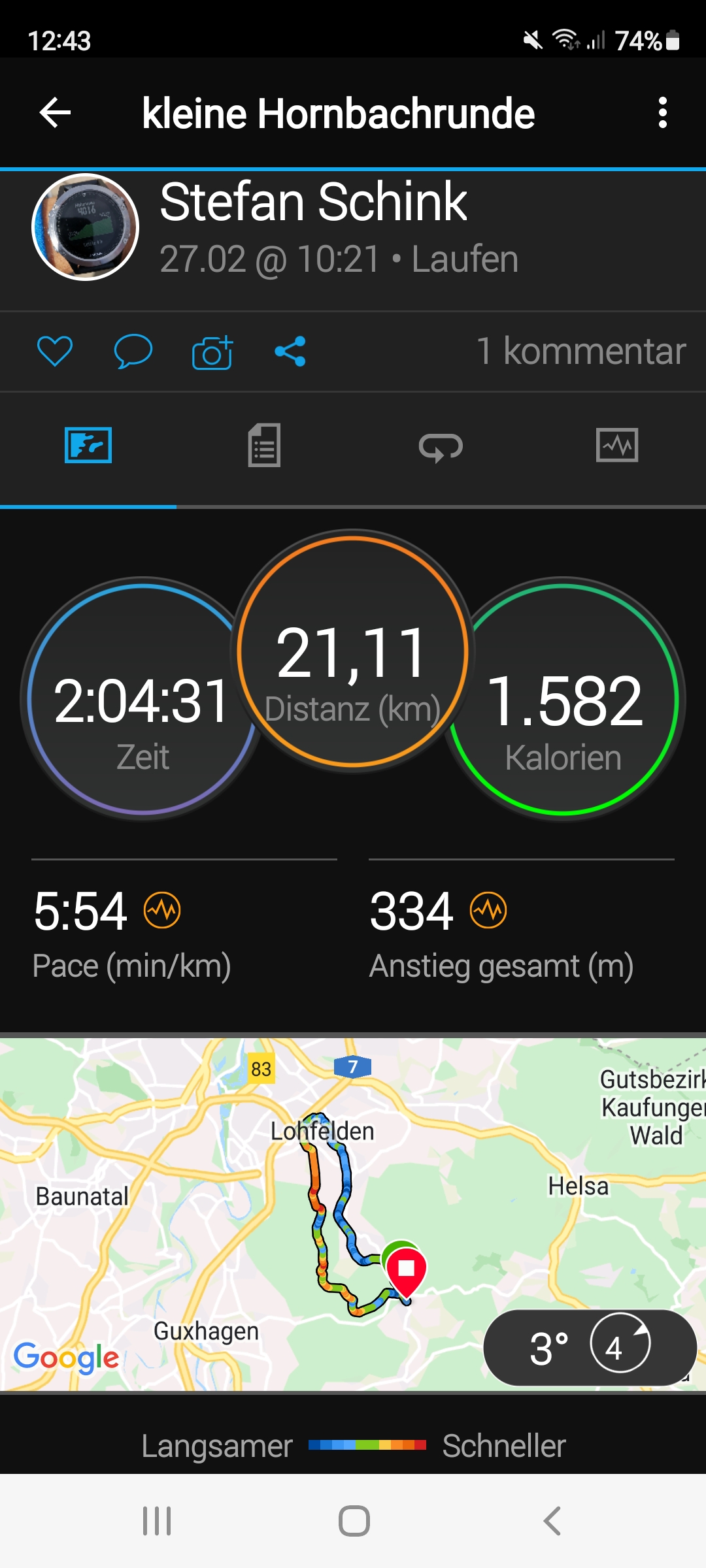The width and height of the screenshot is (706, 1568).
Task: Open Stefan Schink's profile picture
Action: 86,227
